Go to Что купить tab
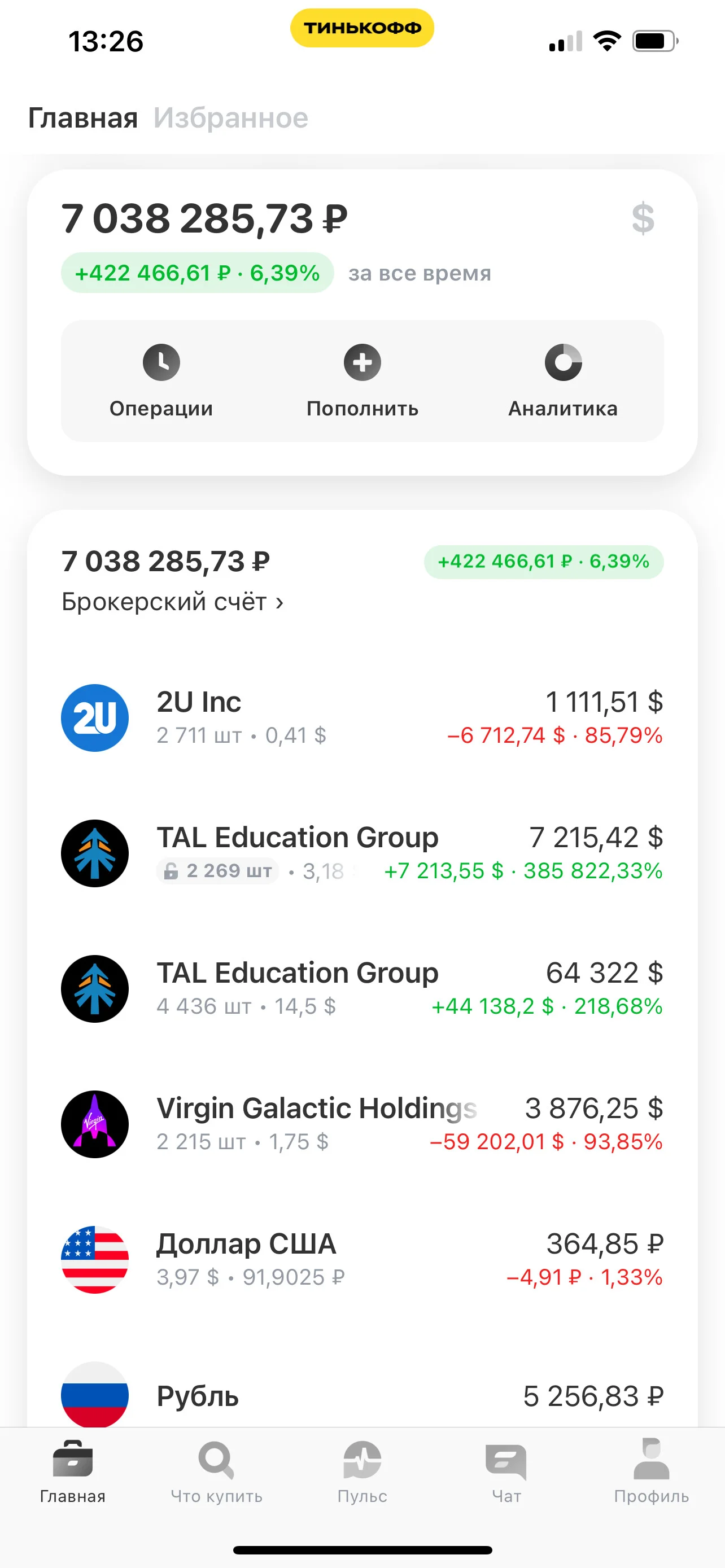 [x=216, y=1470]
